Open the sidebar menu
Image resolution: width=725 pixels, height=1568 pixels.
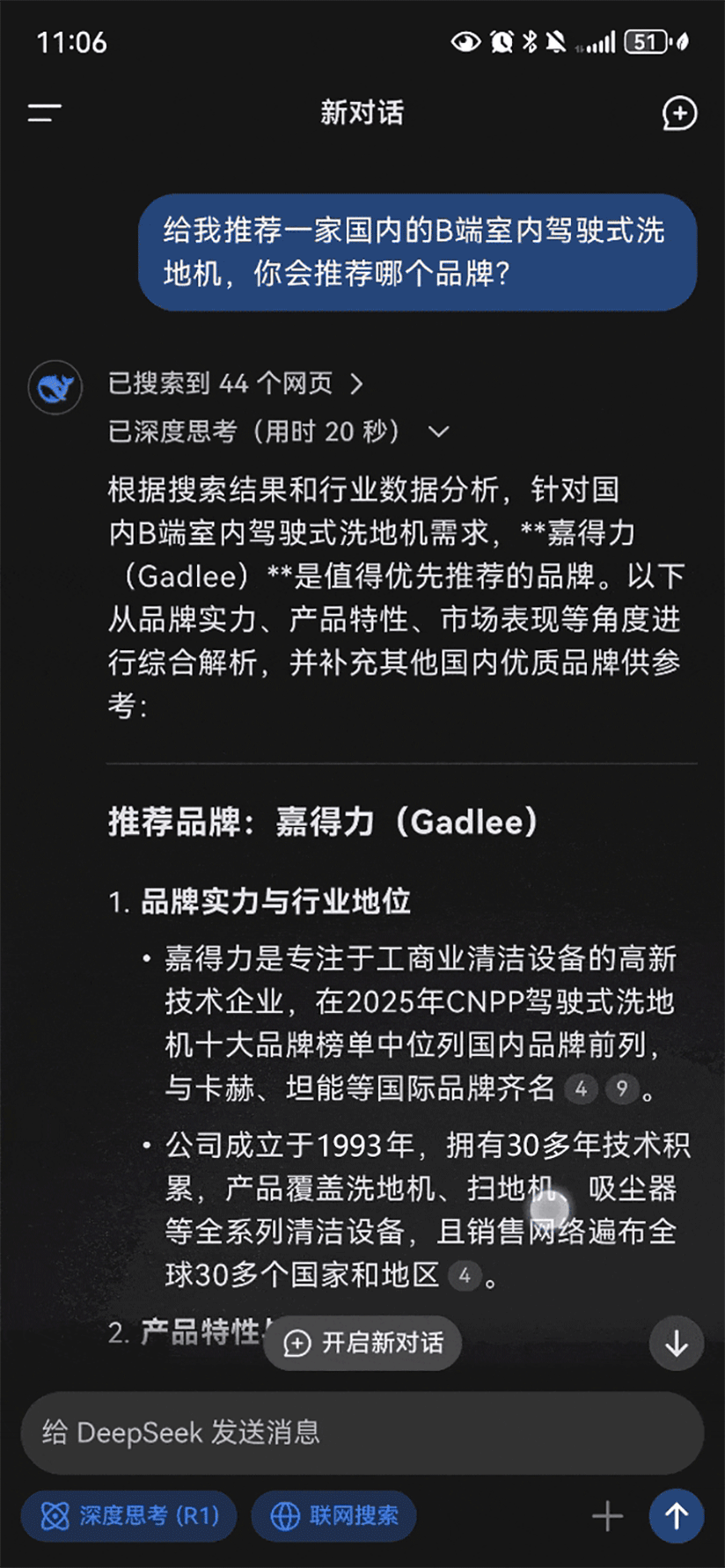44,113
